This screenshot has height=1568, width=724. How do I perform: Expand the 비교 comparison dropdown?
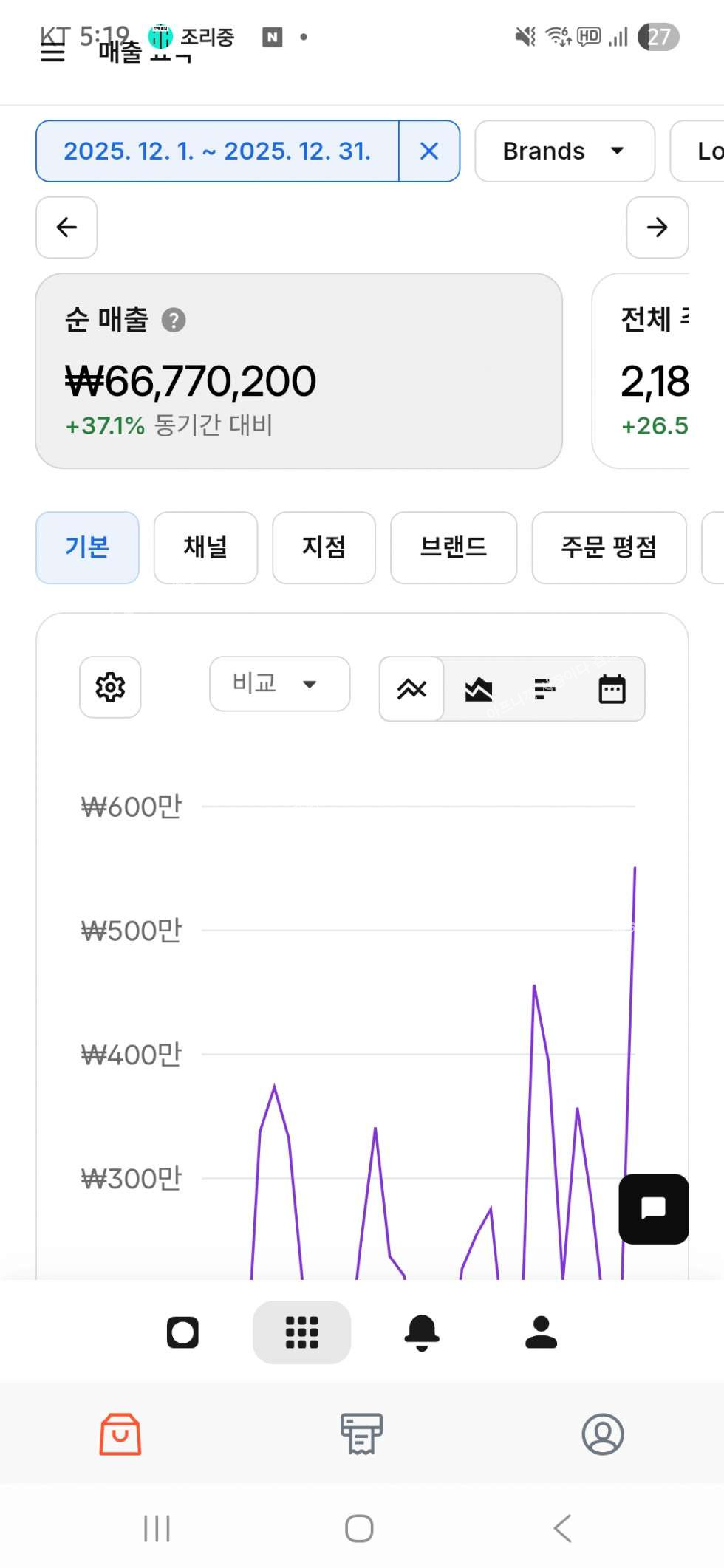(279, 684)
